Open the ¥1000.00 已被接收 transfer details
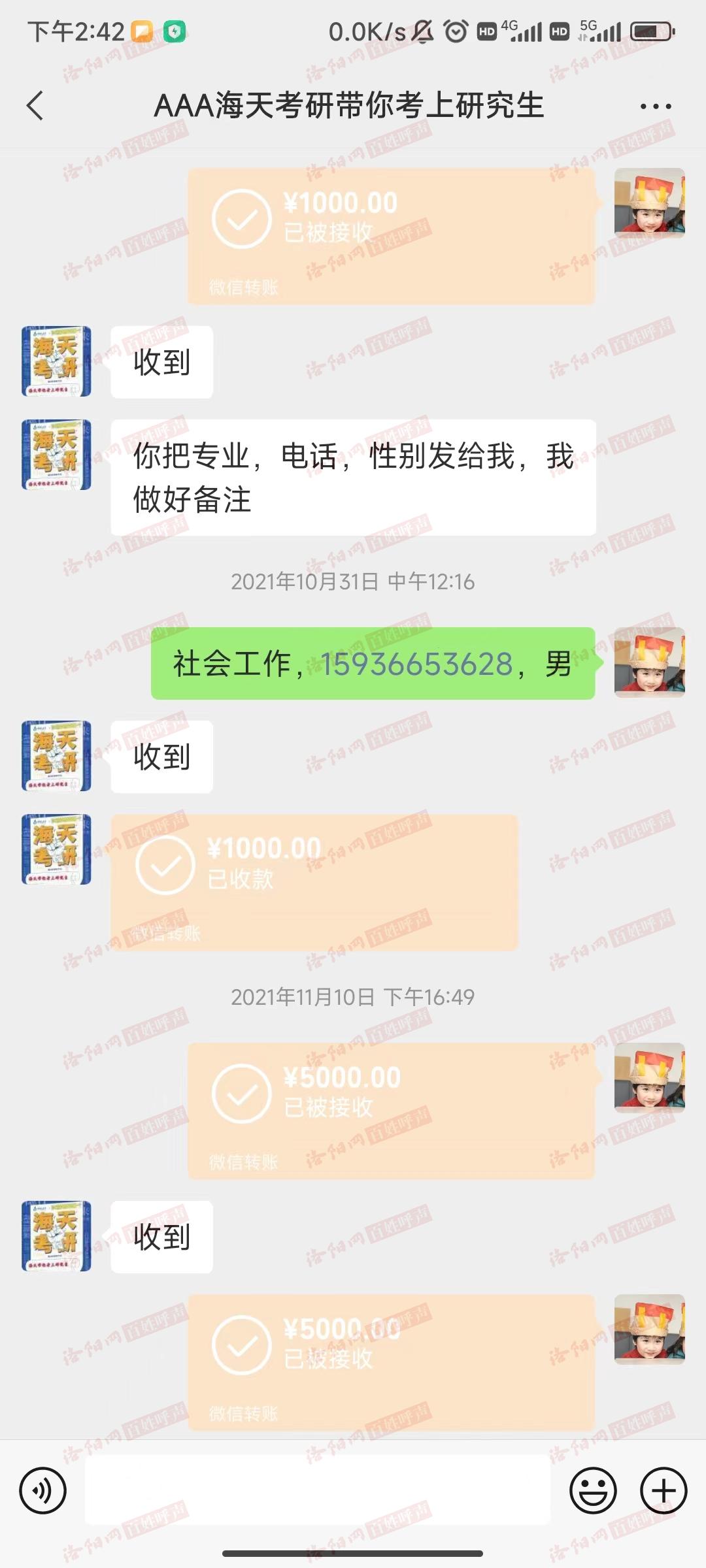Viewport: 706px width, 1568px height. click(x=391, y=237)
